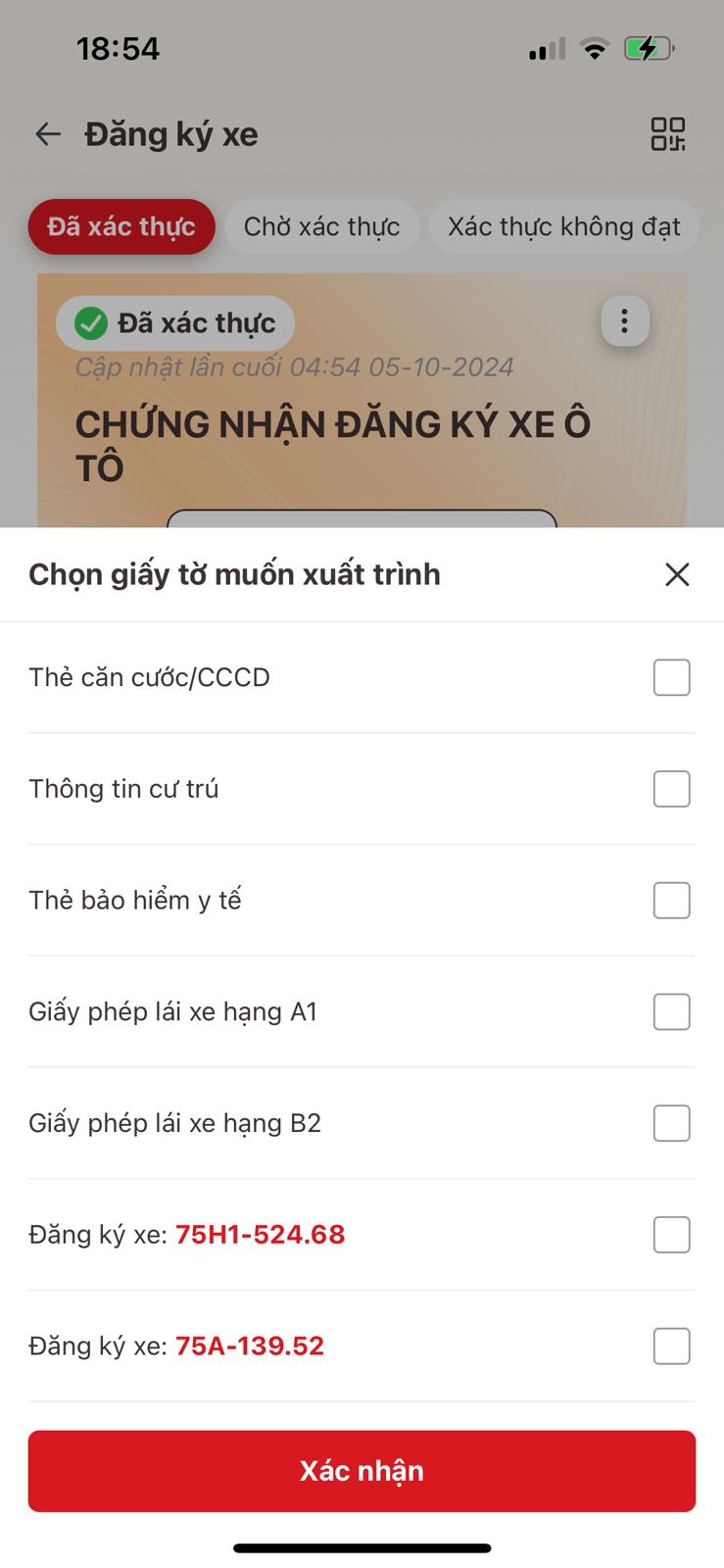Tick vehicle registration 75A-139.52
724x1568 pixels.
671,1346
